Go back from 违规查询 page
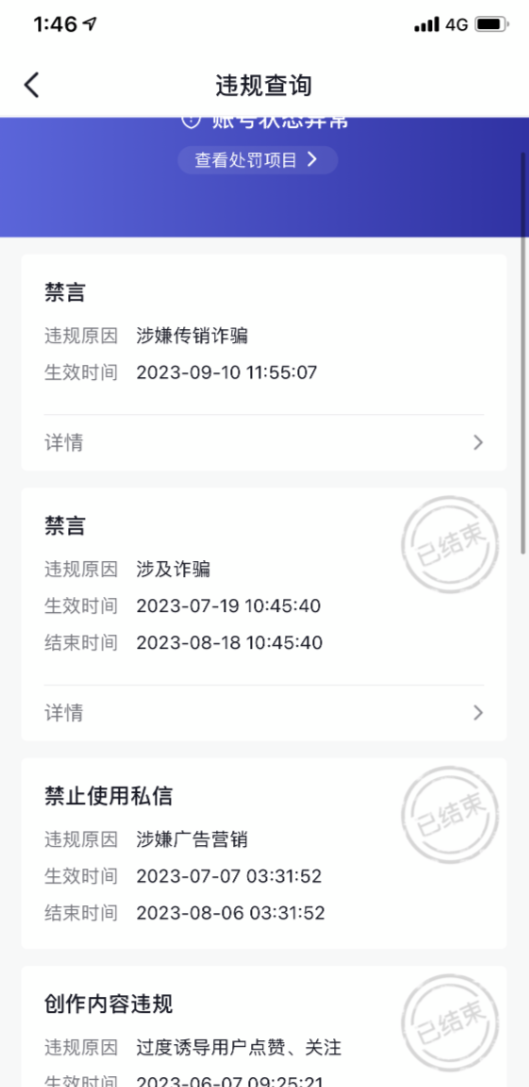 [x=32, y=85]
